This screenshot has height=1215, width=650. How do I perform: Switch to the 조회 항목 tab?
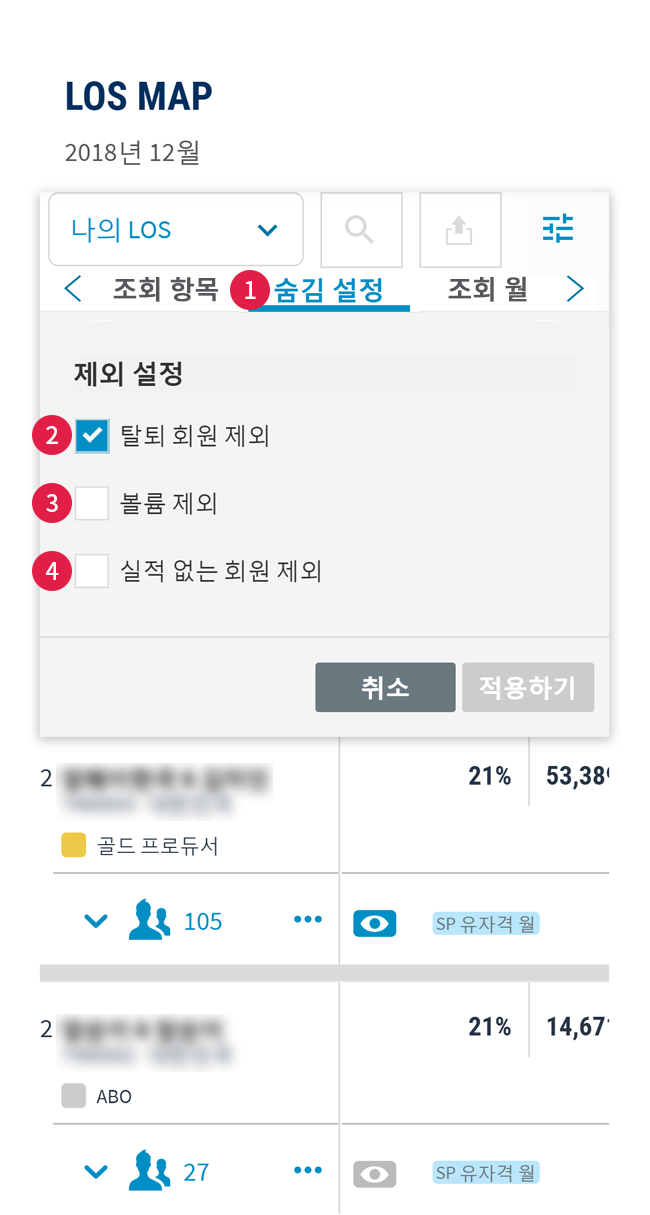click(x=165, y=289)
